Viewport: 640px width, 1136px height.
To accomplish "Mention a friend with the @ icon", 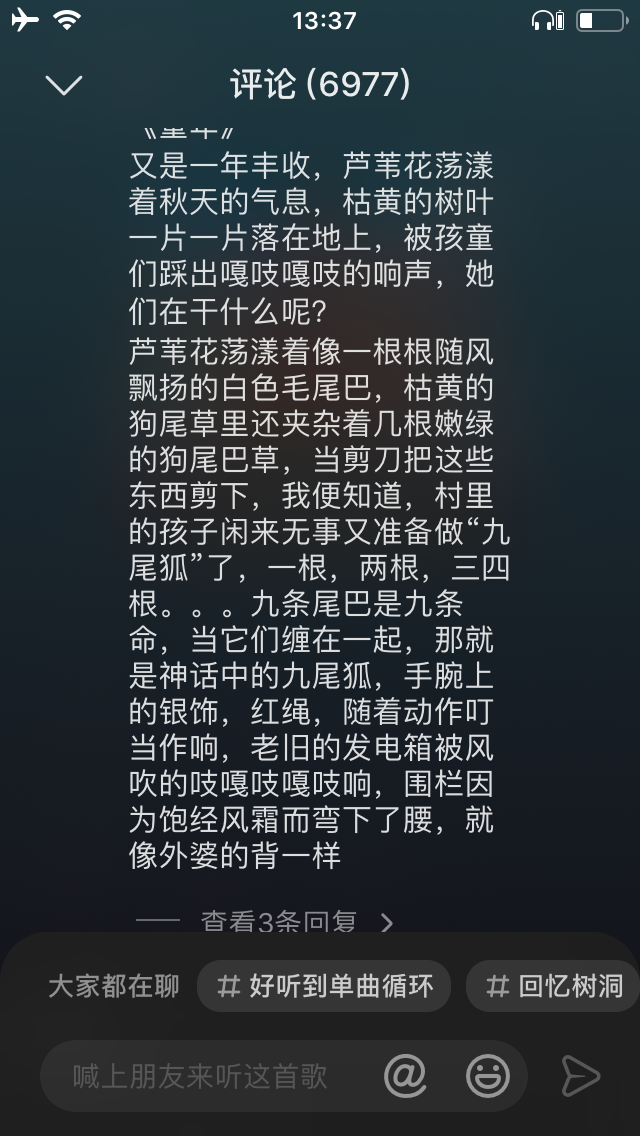I will coord(404,1076).
